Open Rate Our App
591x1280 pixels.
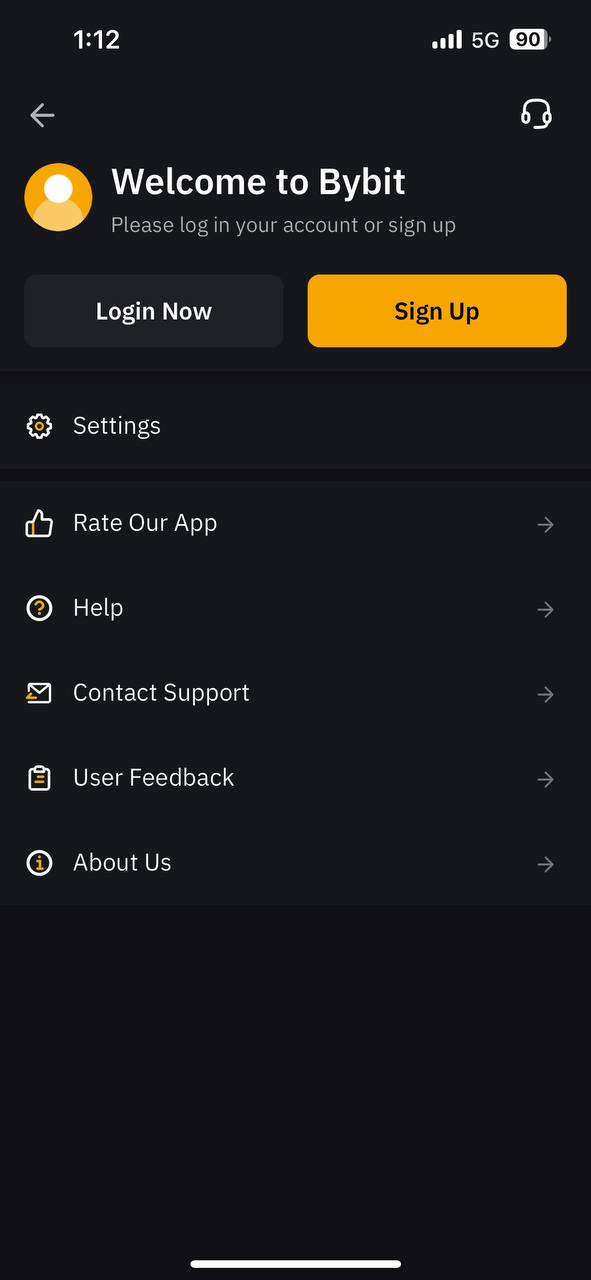pyautogui.click(x=295, y=523)
